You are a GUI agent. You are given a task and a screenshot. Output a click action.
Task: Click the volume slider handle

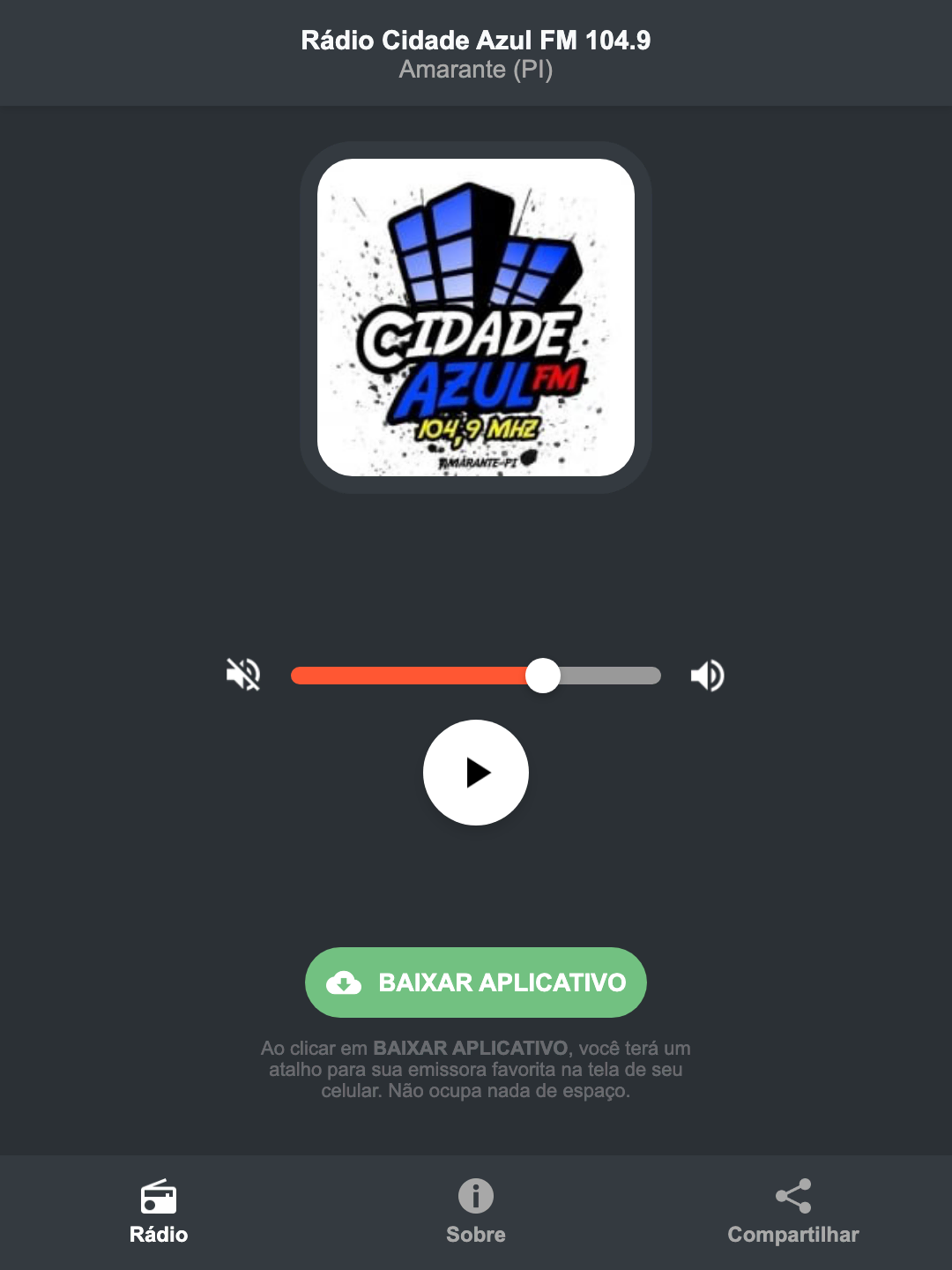[x=544, y=675]
